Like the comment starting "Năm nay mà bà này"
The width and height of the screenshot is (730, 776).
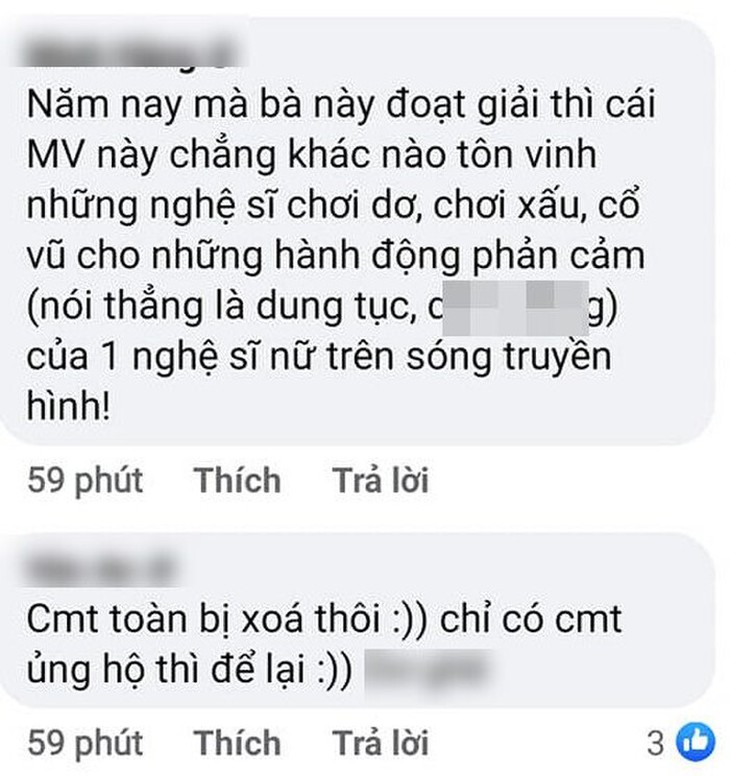tap(237, 481)
